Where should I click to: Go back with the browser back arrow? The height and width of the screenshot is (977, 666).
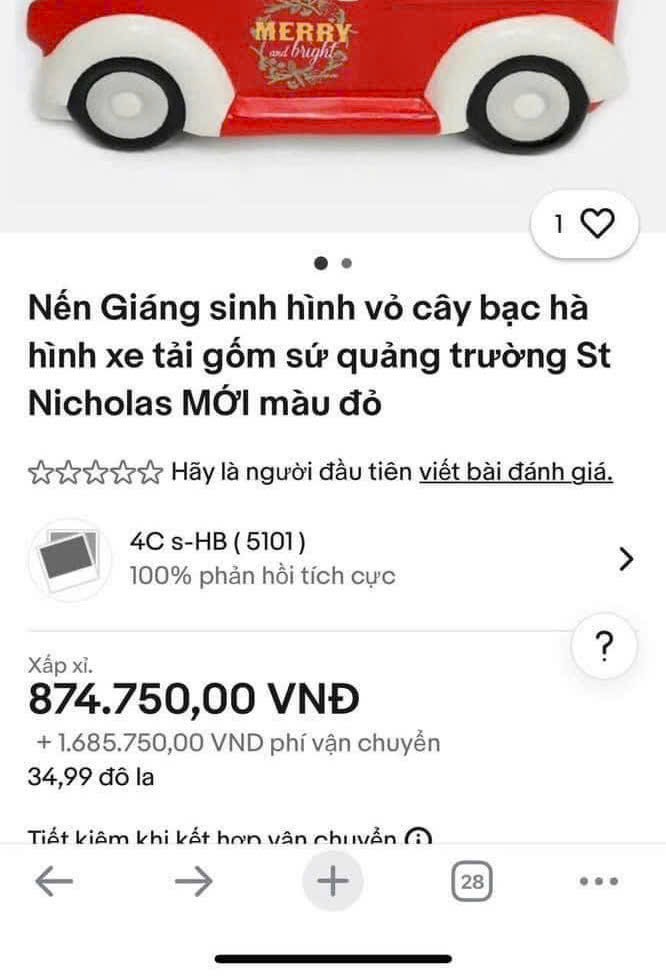[55, 881]
